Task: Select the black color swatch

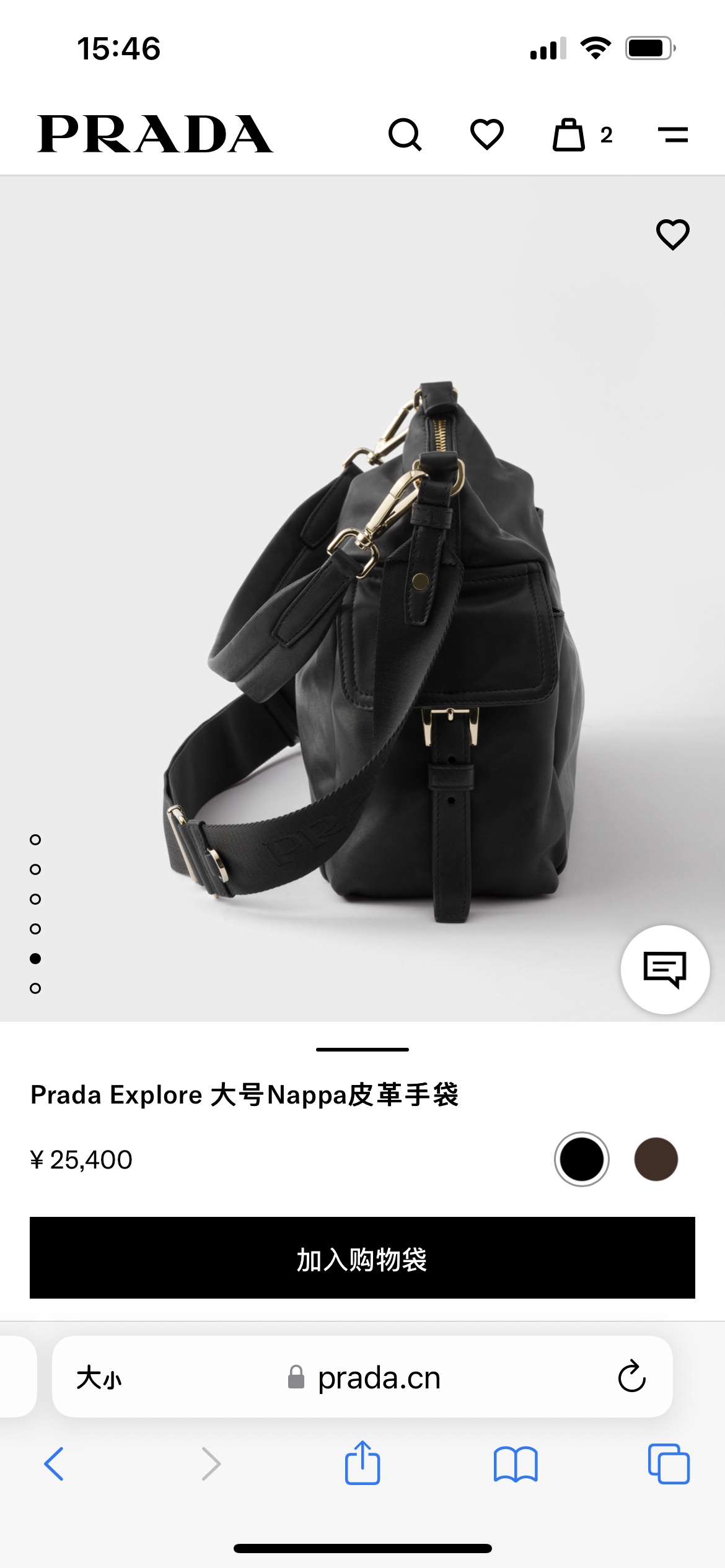Action: tap(581, 1159)
